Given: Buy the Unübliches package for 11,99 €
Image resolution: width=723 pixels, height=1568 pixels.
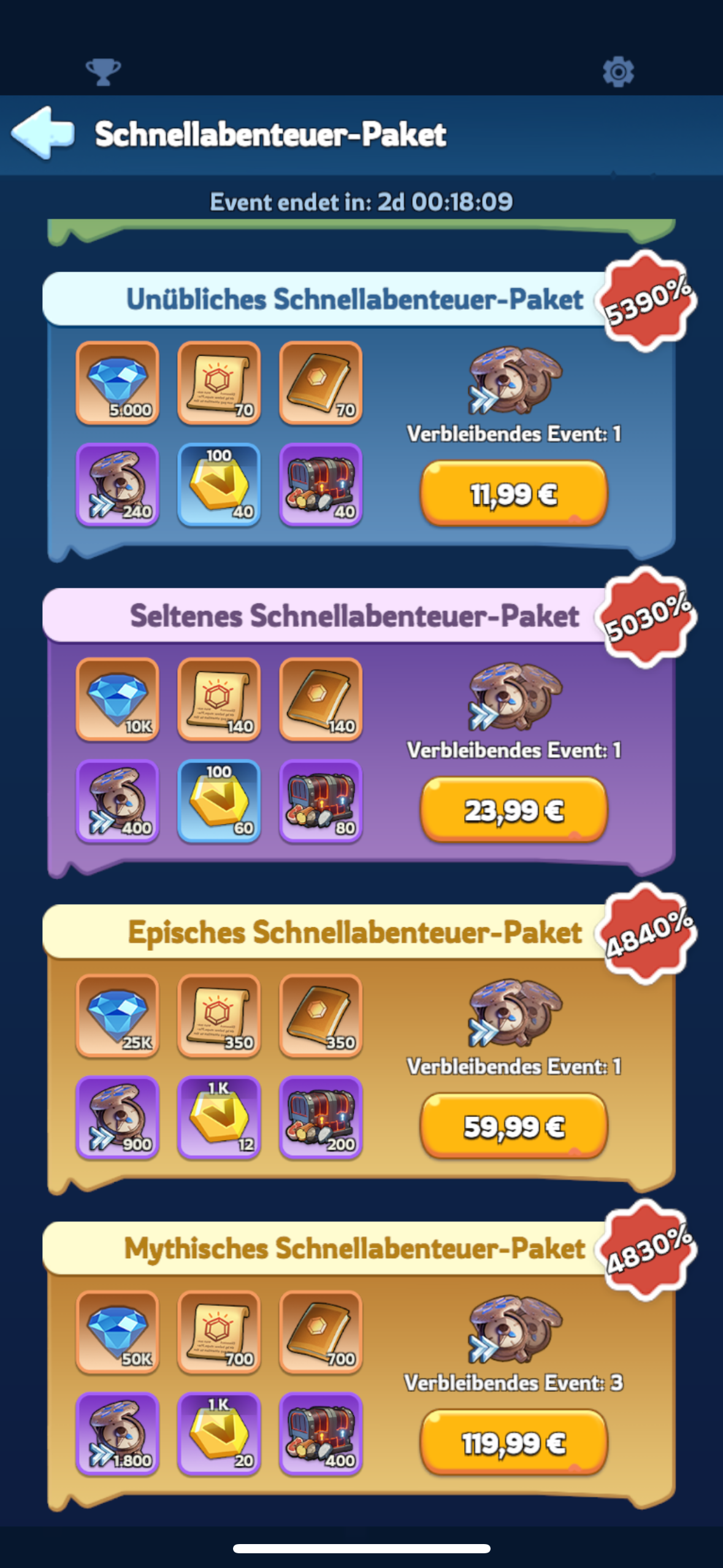Looking at the screenshot, I should click(514, 494).
